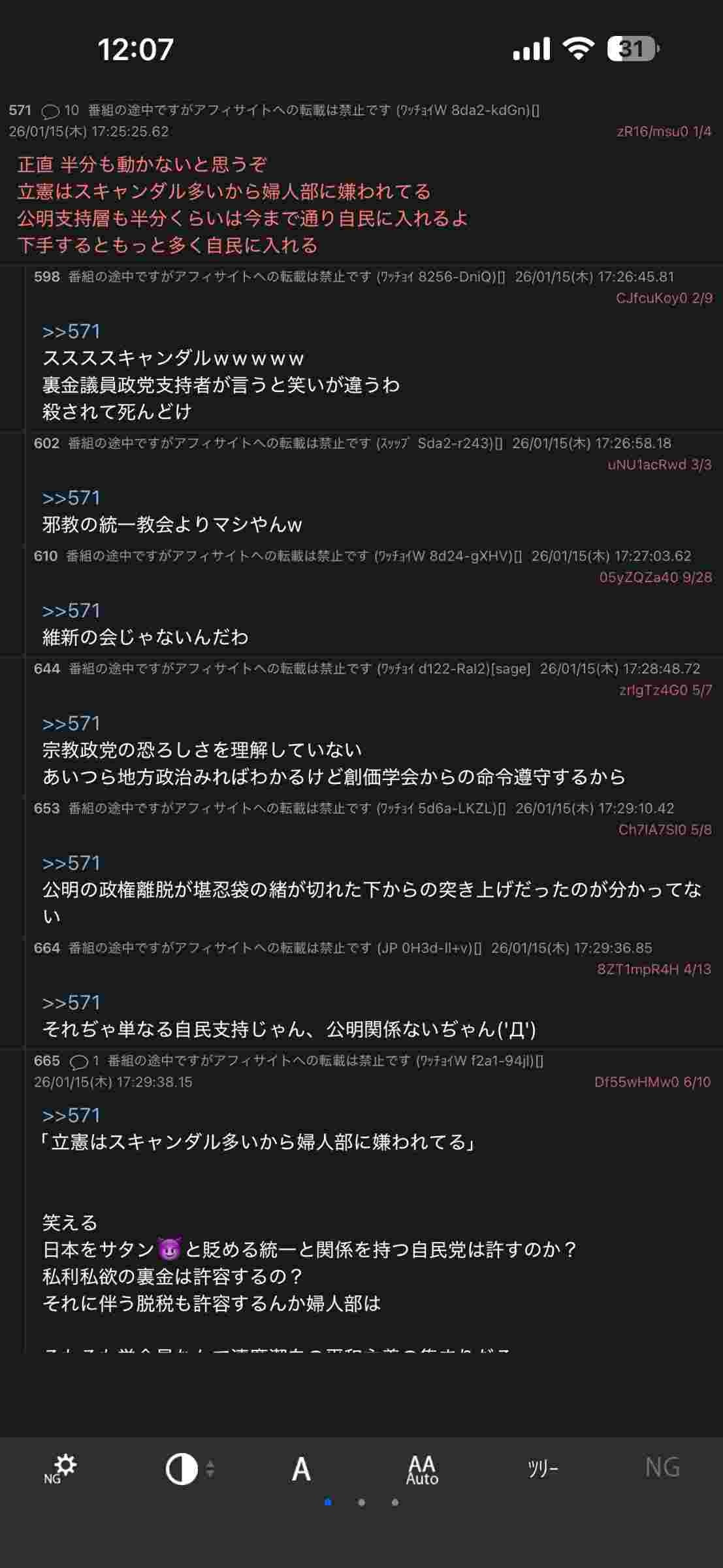Viewport: 723px width, 1568px height.
Task: Tap the >>571 anchor in post 598
Action: [71, 331]
